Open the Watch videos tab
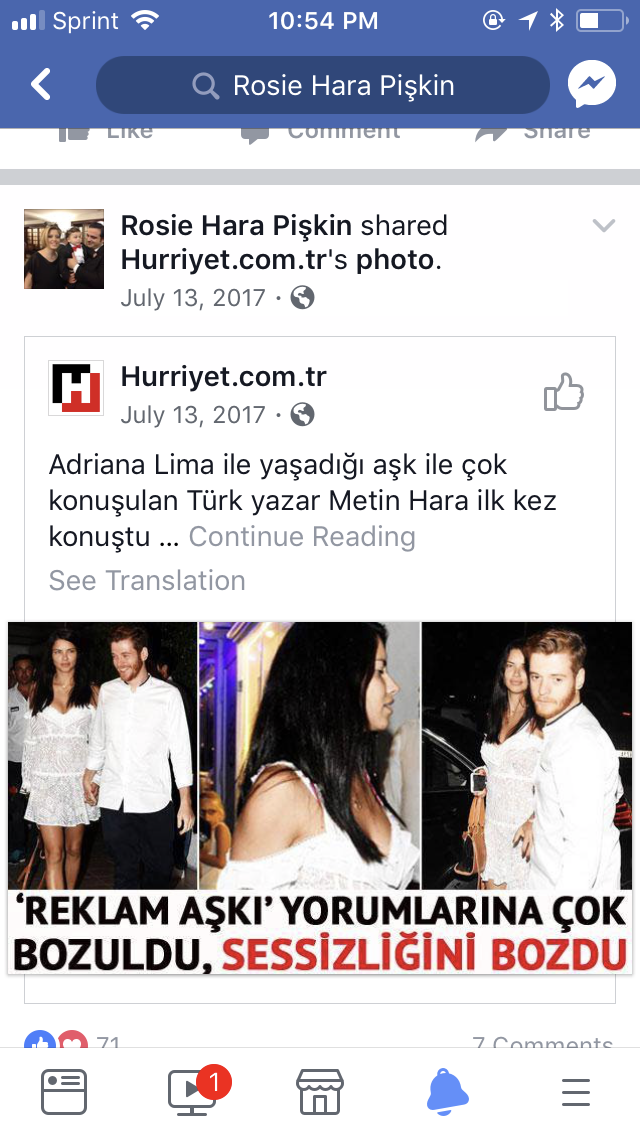This screenshot has height=1136, width=640. [x=193, y=1091]
